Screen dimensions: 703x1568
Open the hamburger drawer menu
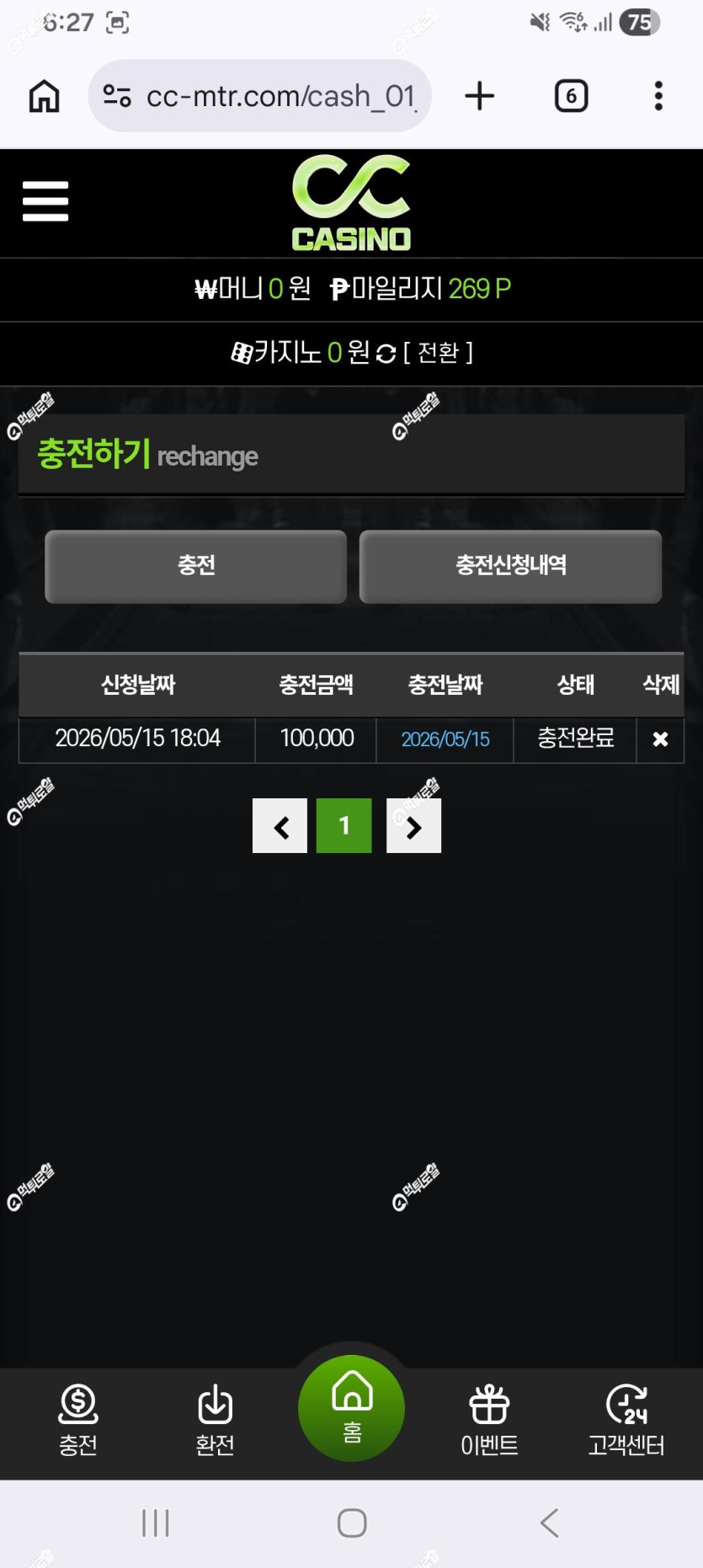[45, 201]
